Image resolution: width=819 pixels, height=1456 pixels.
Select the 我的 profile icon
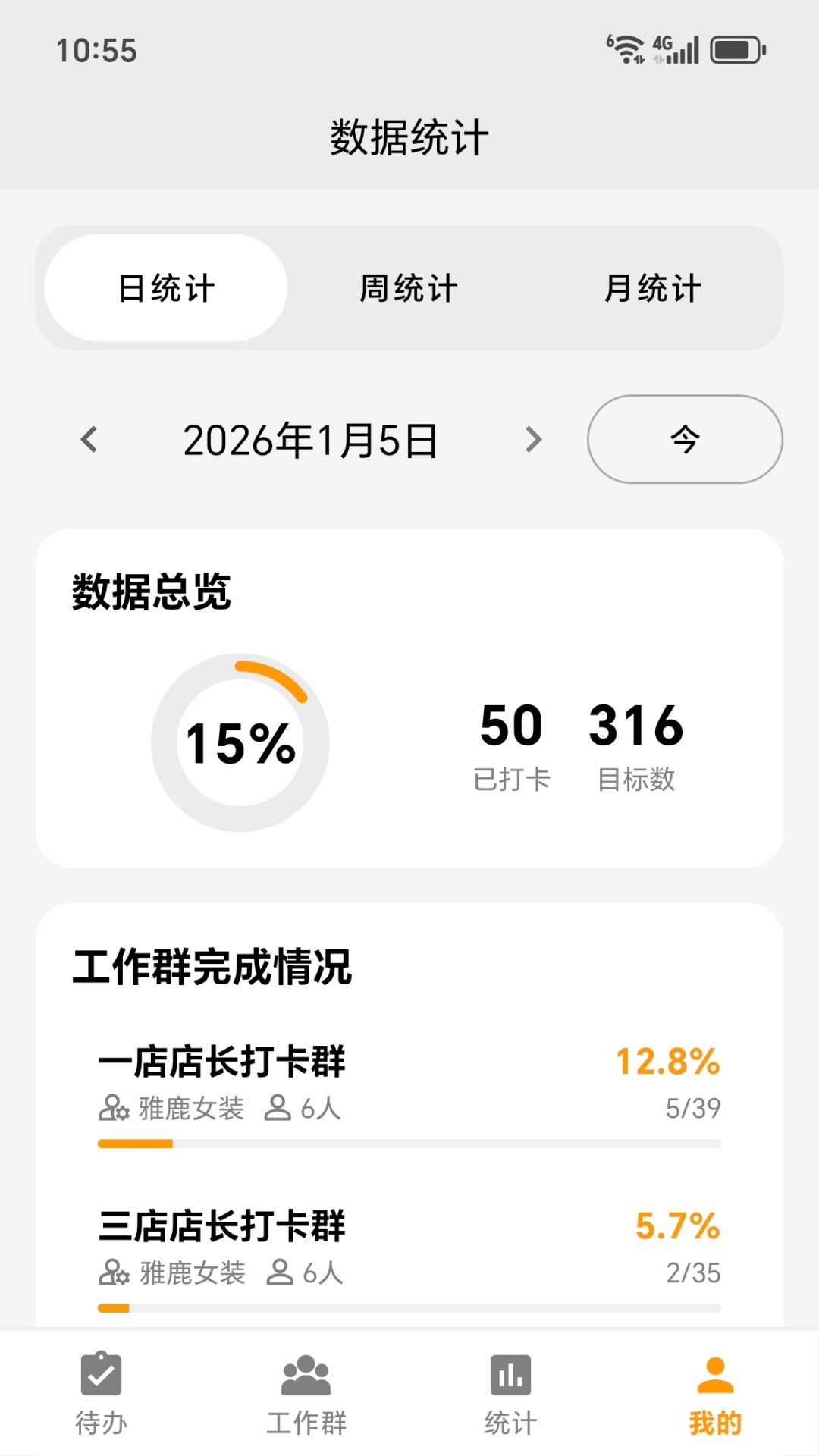point(714,1376)
